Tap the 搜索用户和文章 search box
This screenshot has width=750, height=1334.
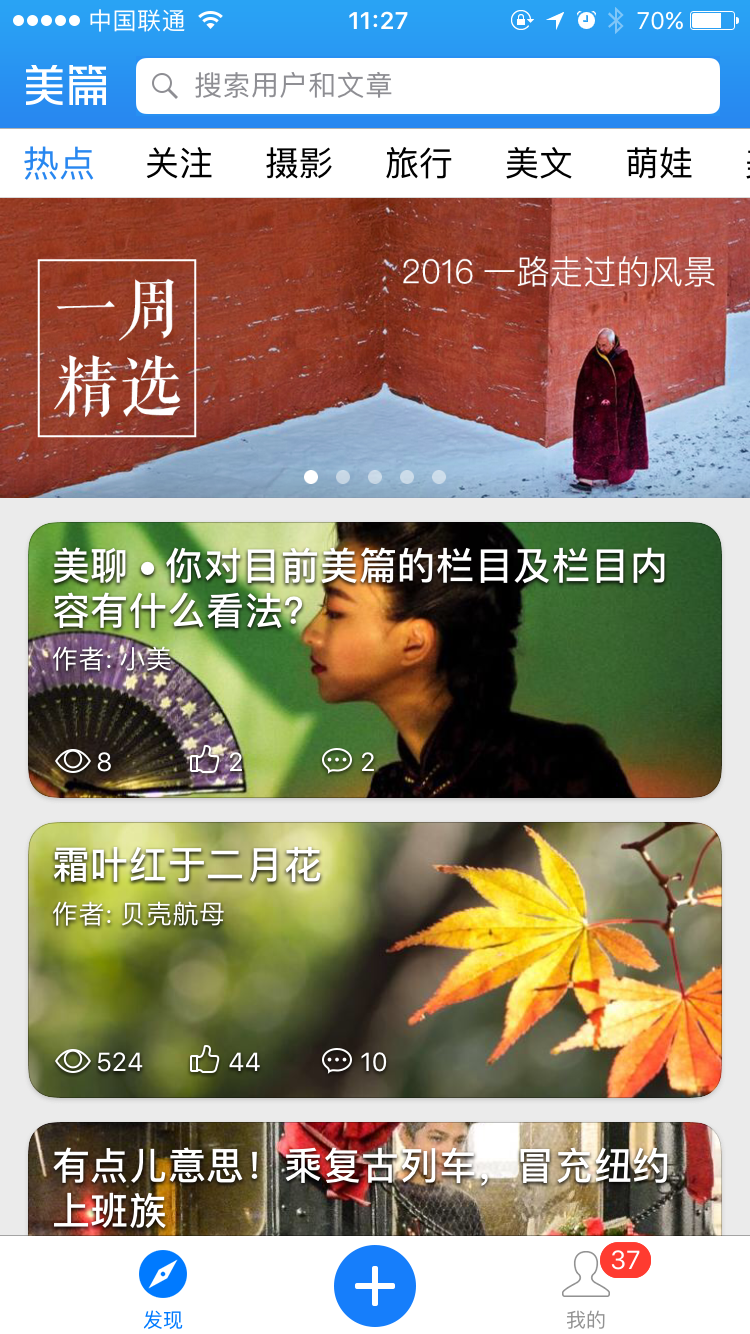[428, 86]
